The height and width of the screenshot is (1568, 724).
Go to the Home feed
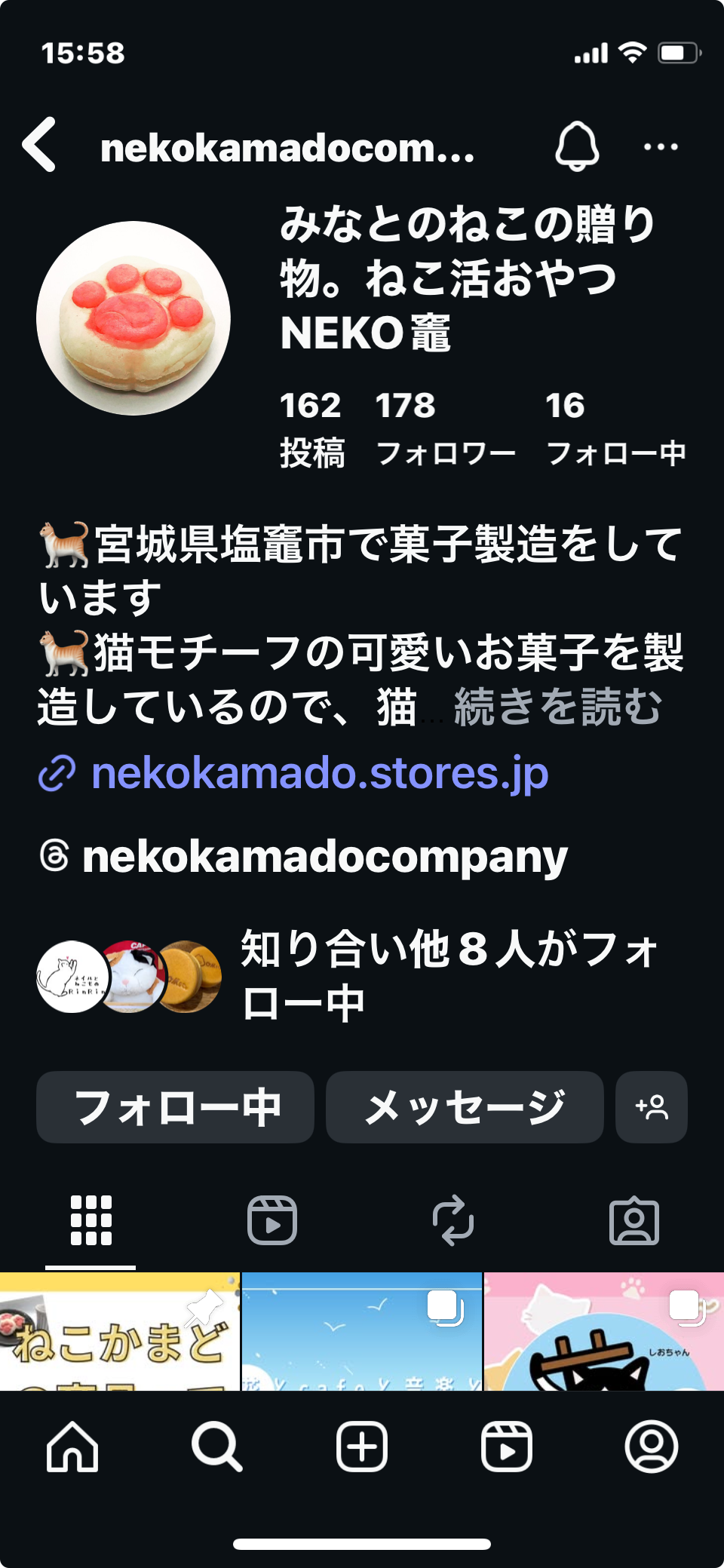point(72,1447)
